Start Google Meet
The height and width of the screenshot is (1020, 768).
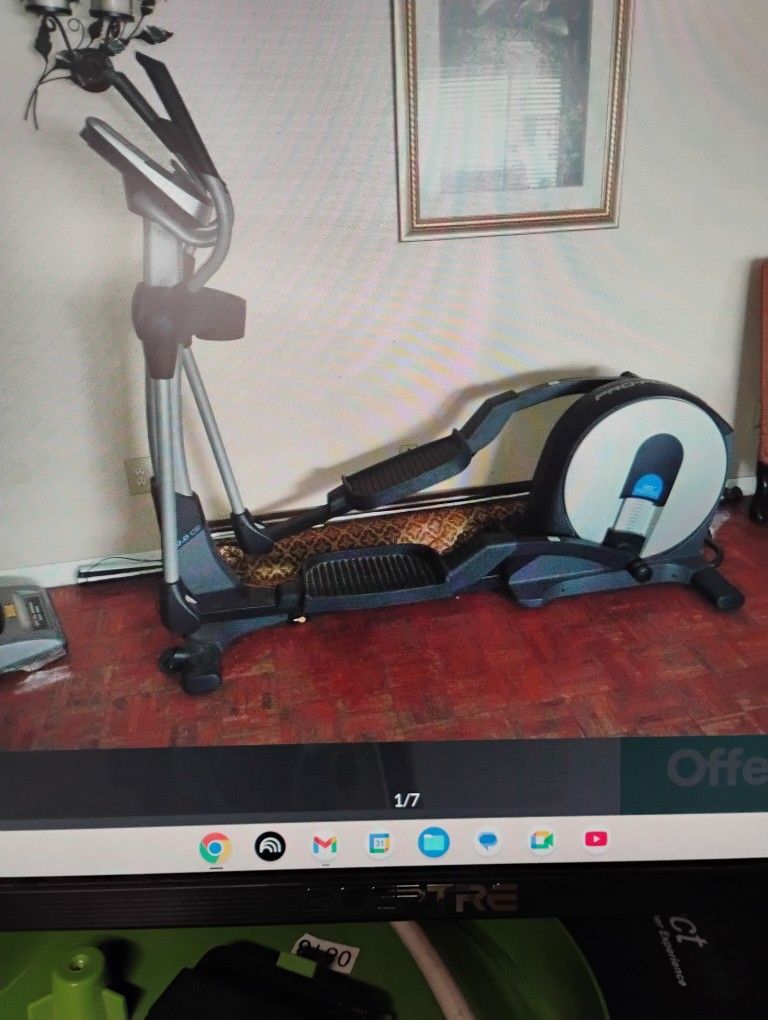click(x=542, y=845)
